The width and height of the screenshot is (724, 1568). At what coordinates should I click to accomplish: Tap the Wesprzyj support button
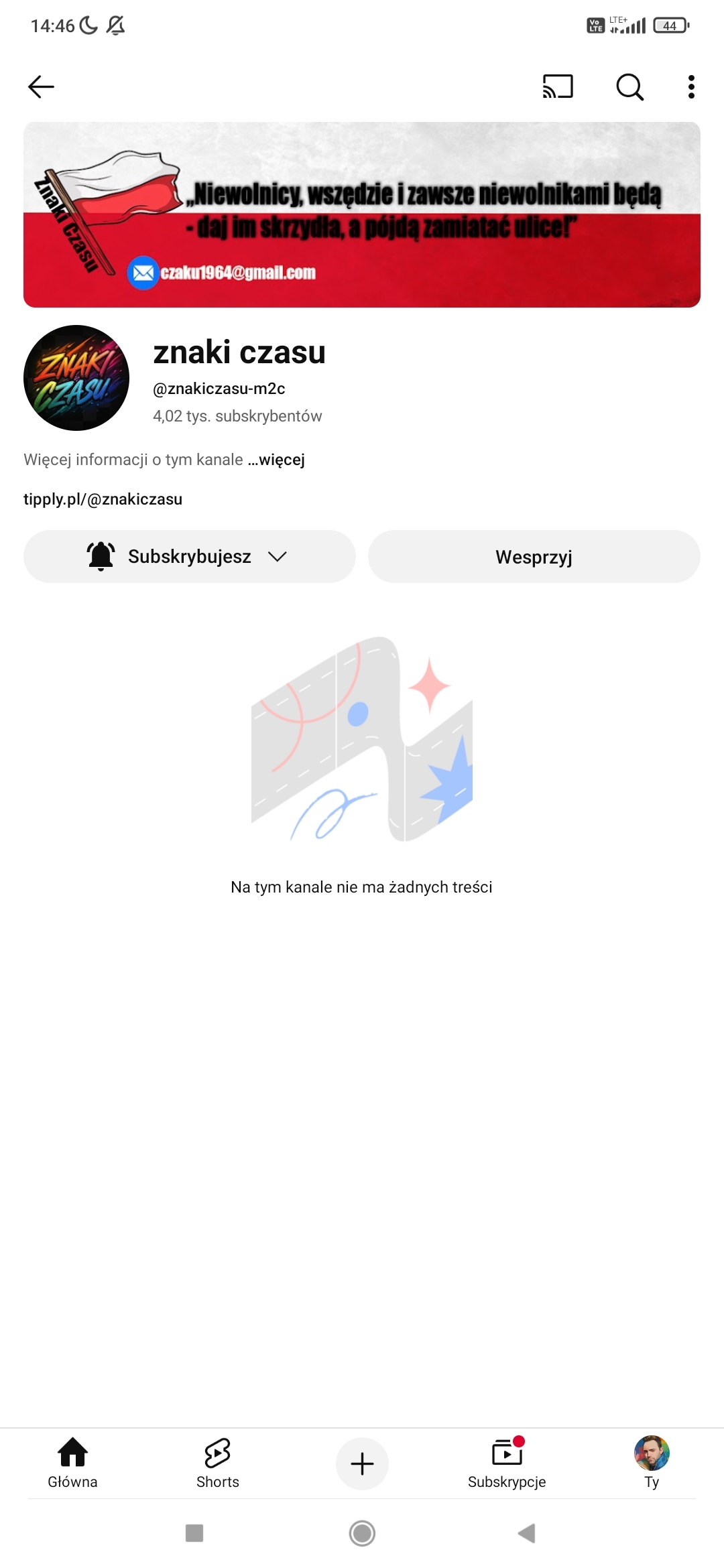[x=534, y=557]
